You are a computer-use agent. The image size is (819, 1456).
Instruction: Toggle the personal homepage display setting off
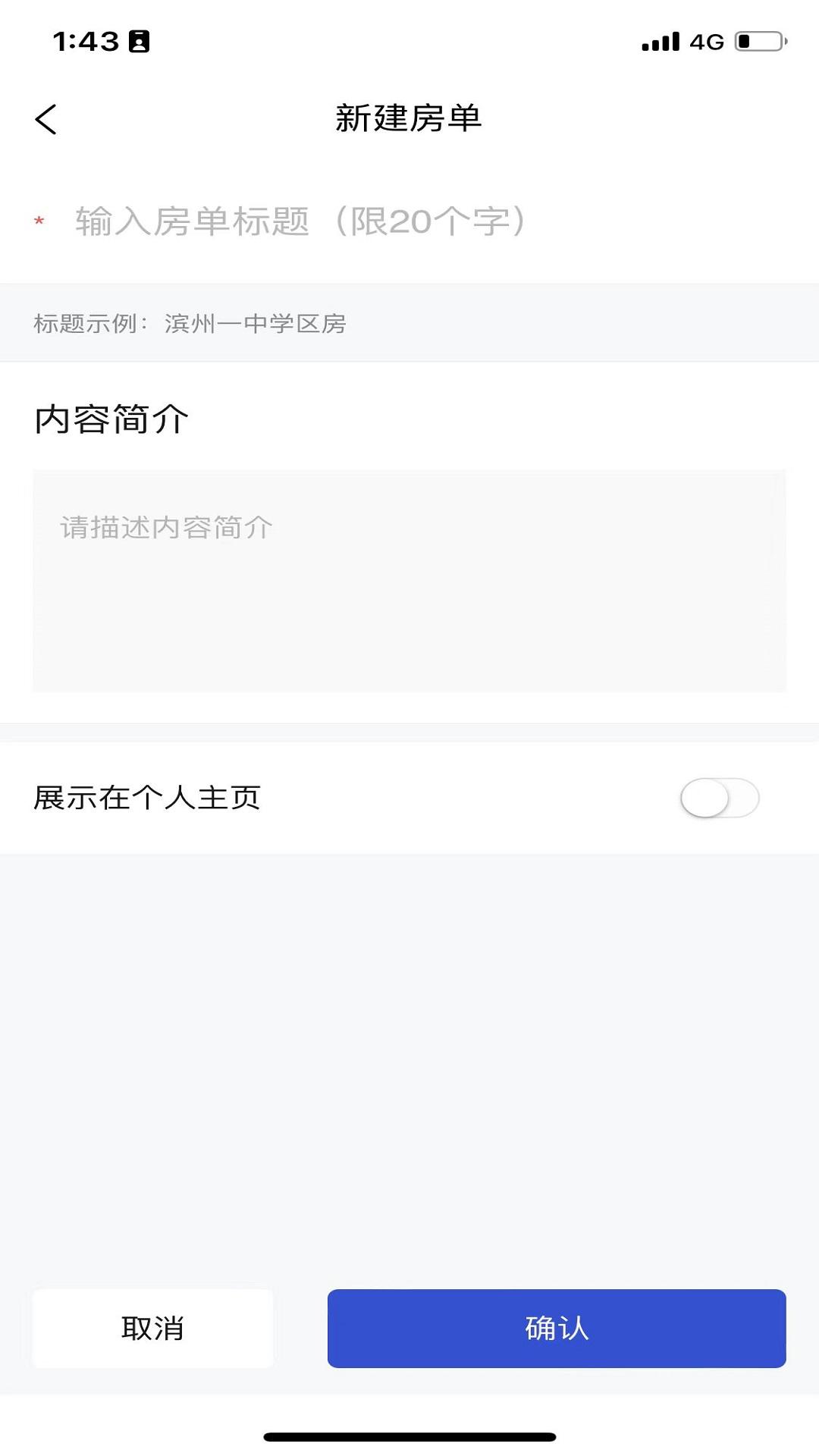[x=720, y=797]
